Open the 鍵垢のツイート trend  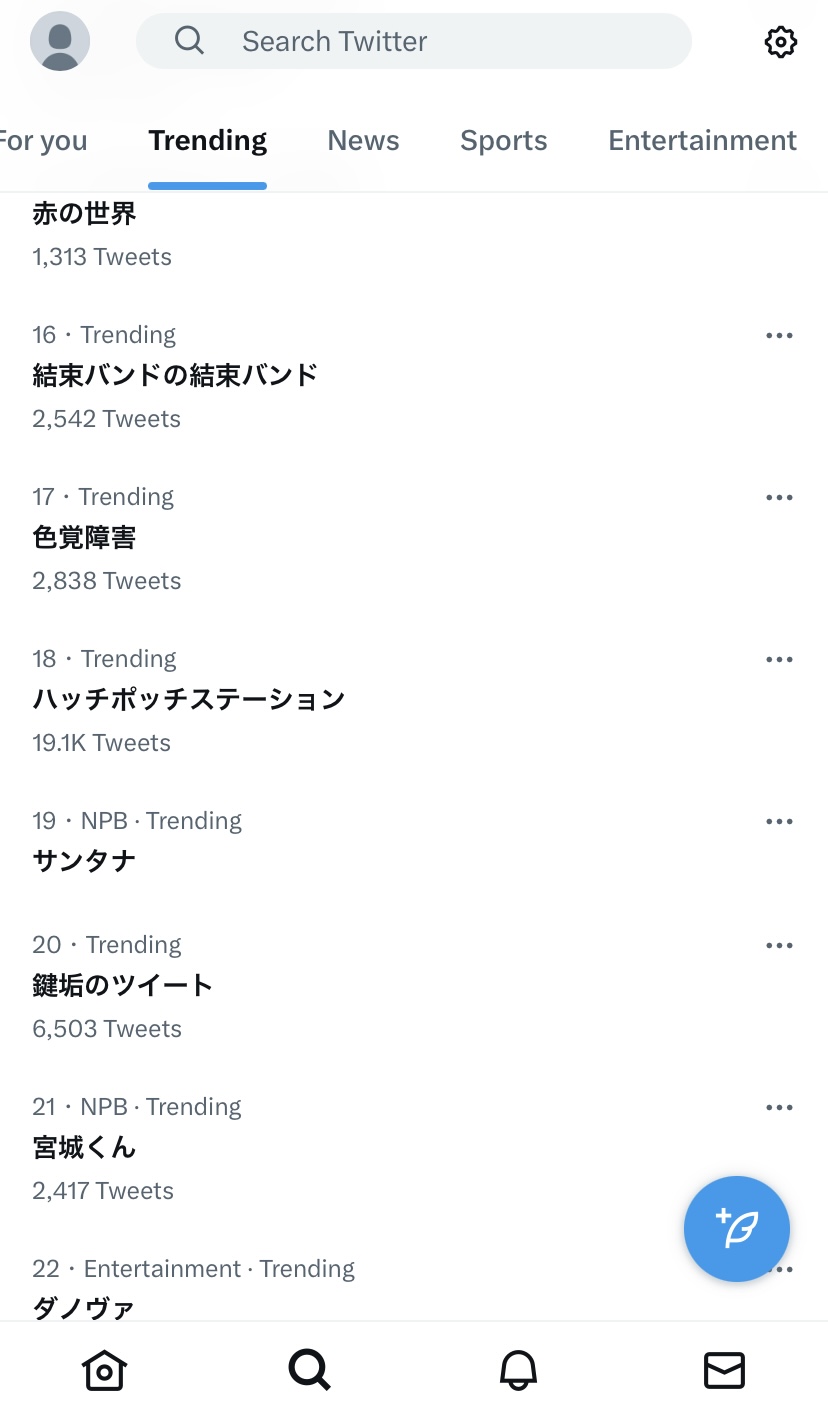pyautogui.click(x=123, y=986)
